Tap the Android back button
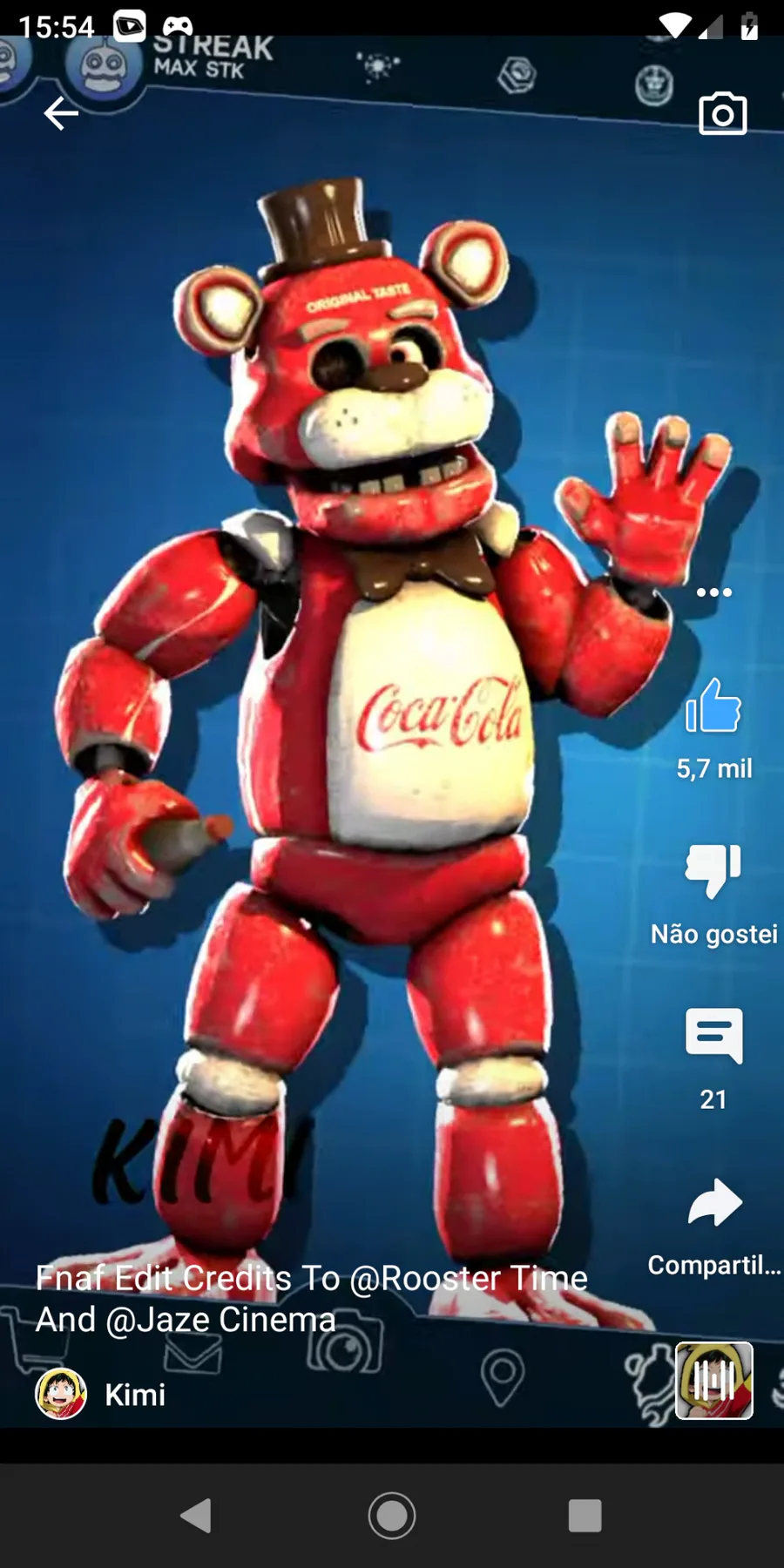 click(196, 1516)
